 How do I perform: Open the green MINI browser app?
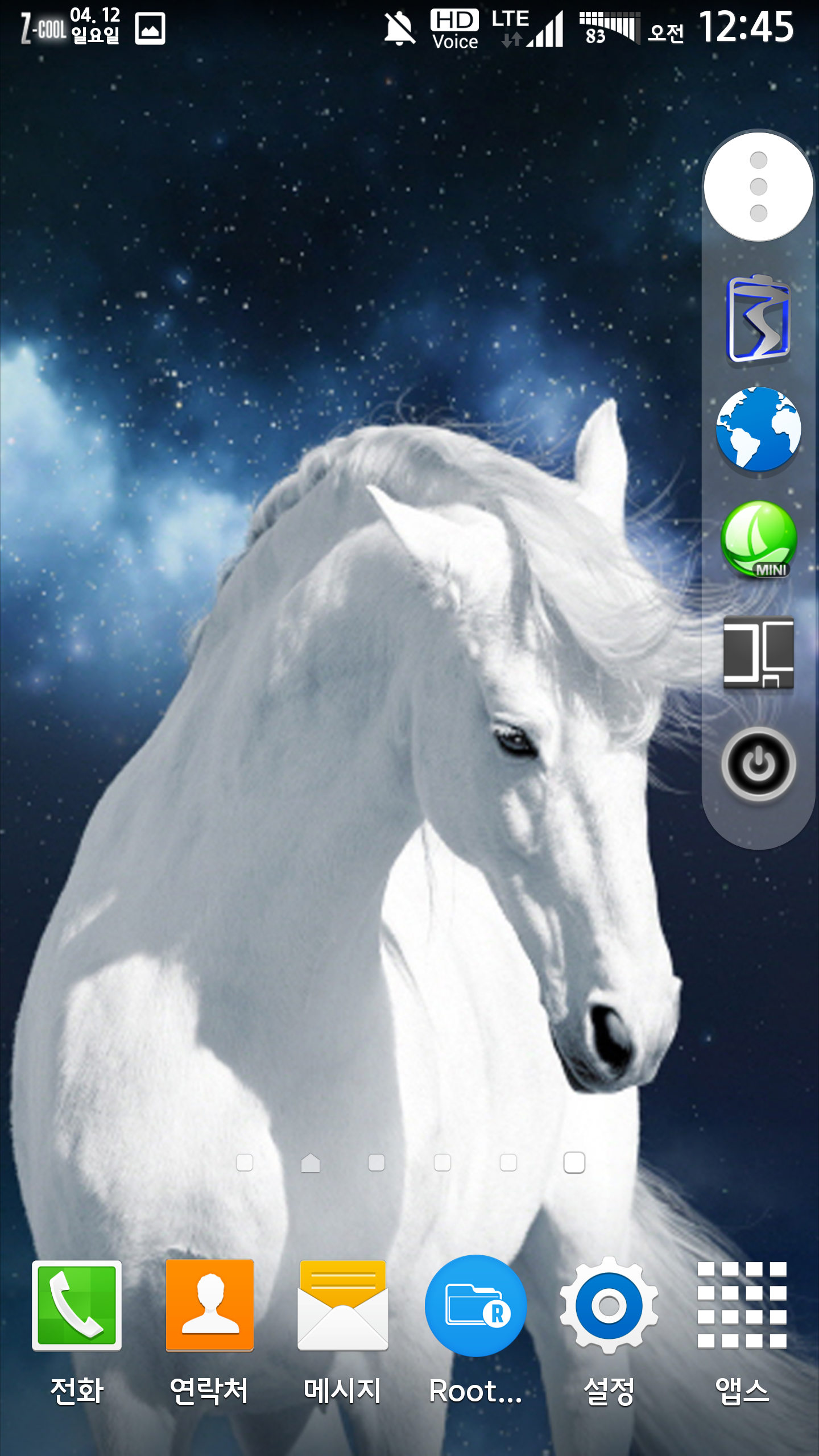pos(758,539)
